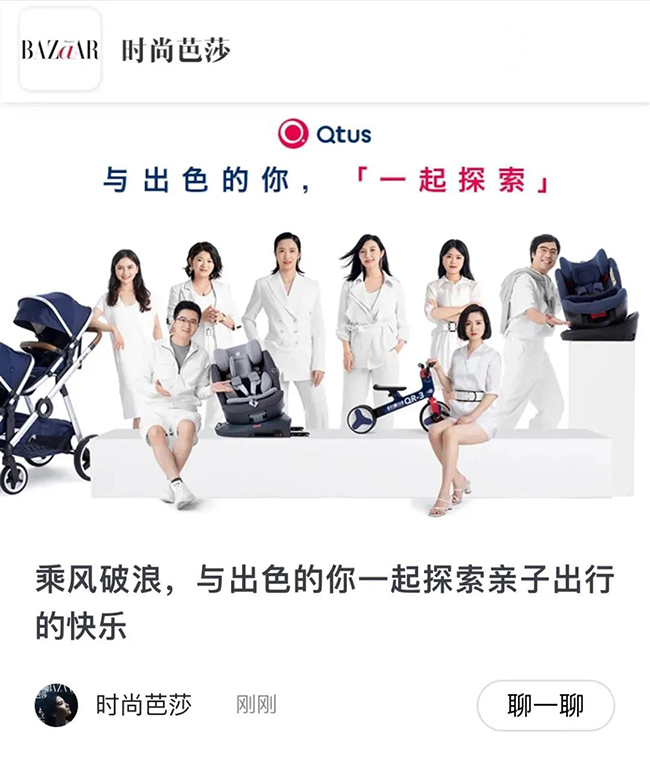Tap the 聊一聊 button
The height and width of the screenshot is (760, 650).
pyautogui.click(x=545, y=705)
